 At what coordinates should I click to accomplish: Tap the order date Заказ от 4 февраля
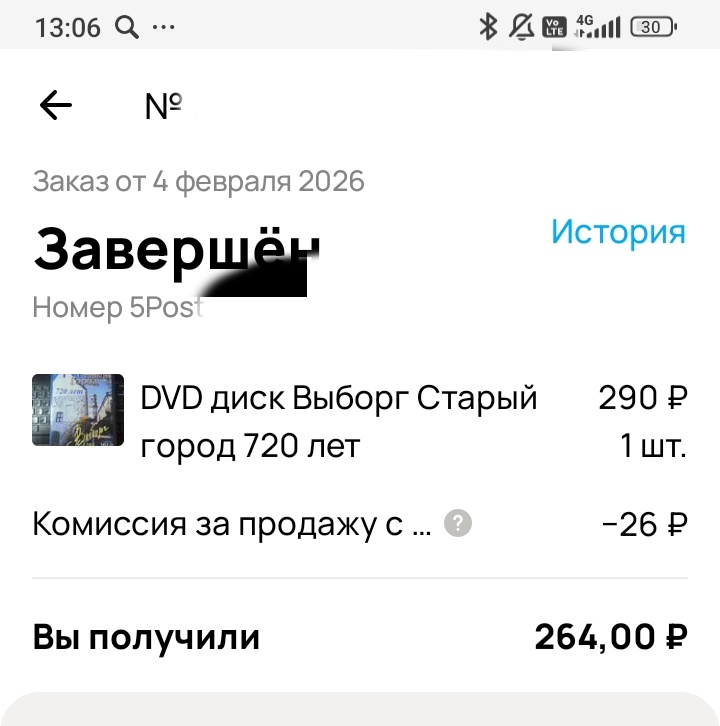200,182
